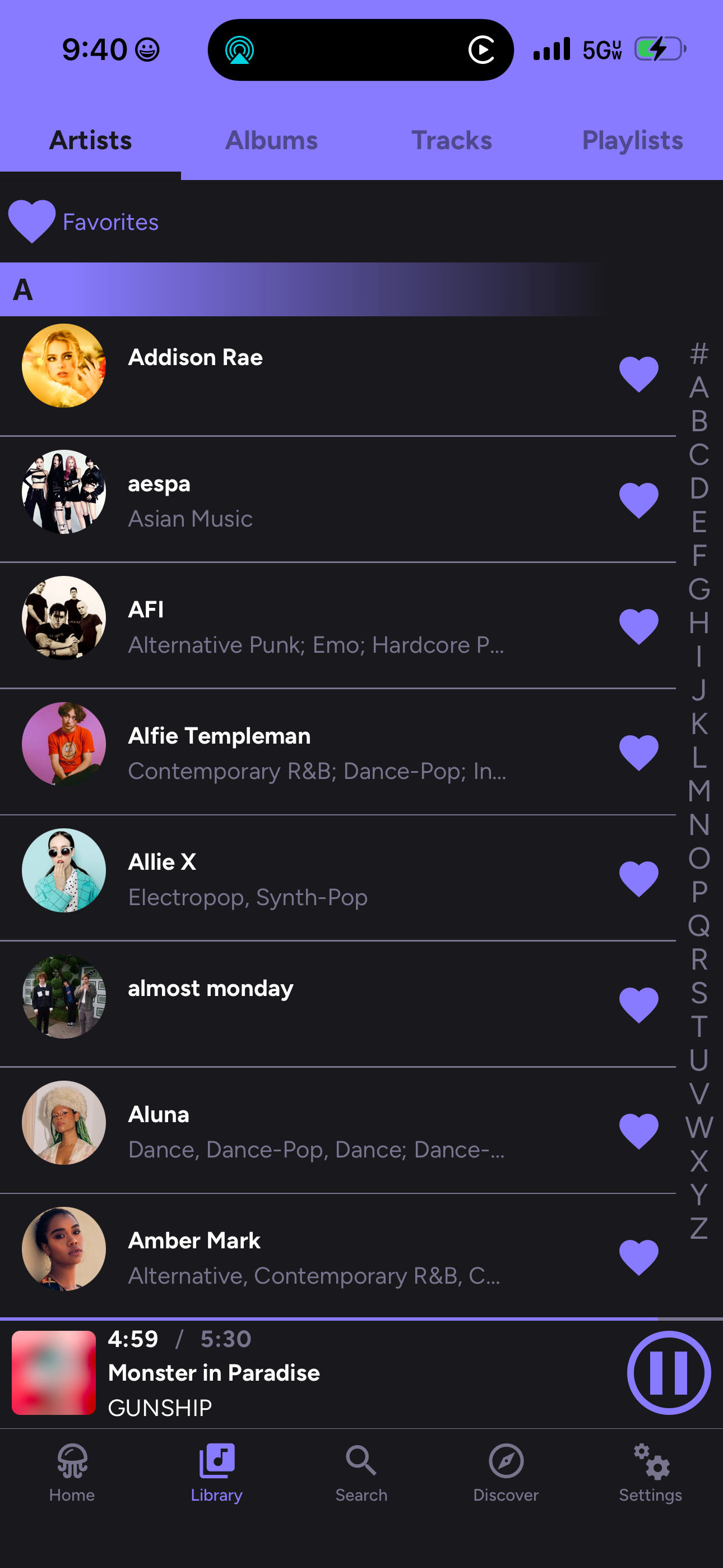
Task: Open the Search tab
Action: click(x=361, y=1472)
